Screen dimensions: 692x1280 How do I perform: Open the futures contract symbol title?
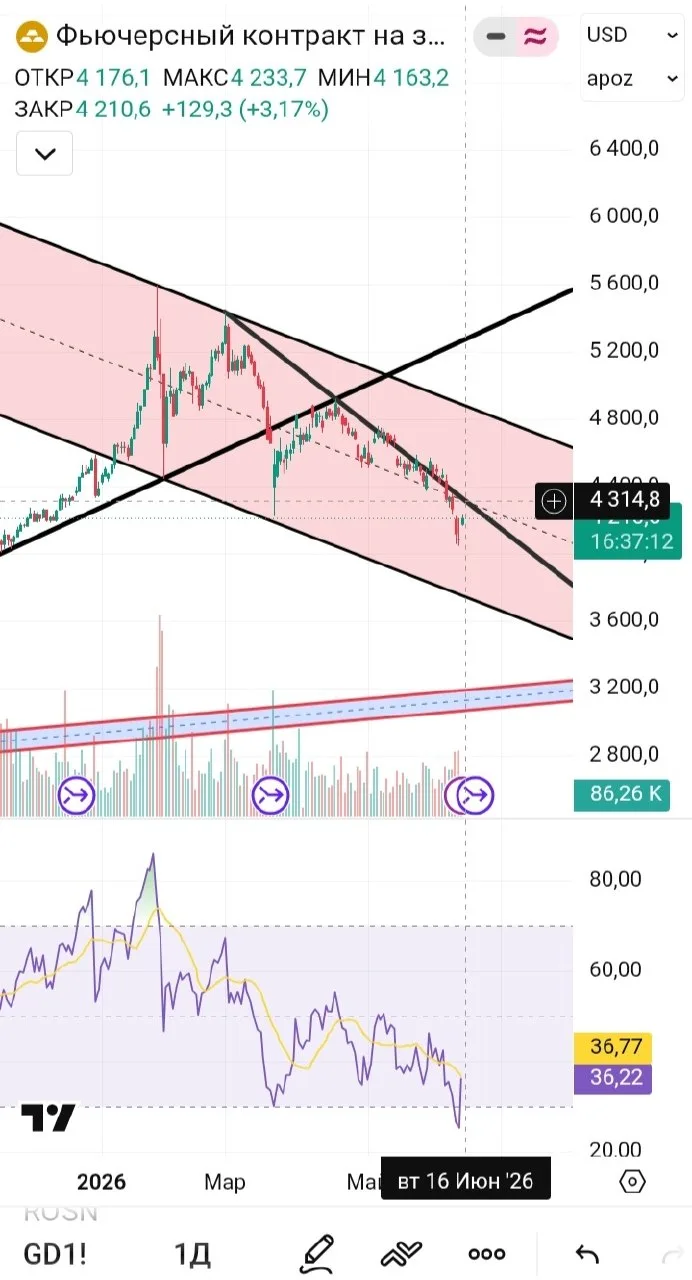232,36
